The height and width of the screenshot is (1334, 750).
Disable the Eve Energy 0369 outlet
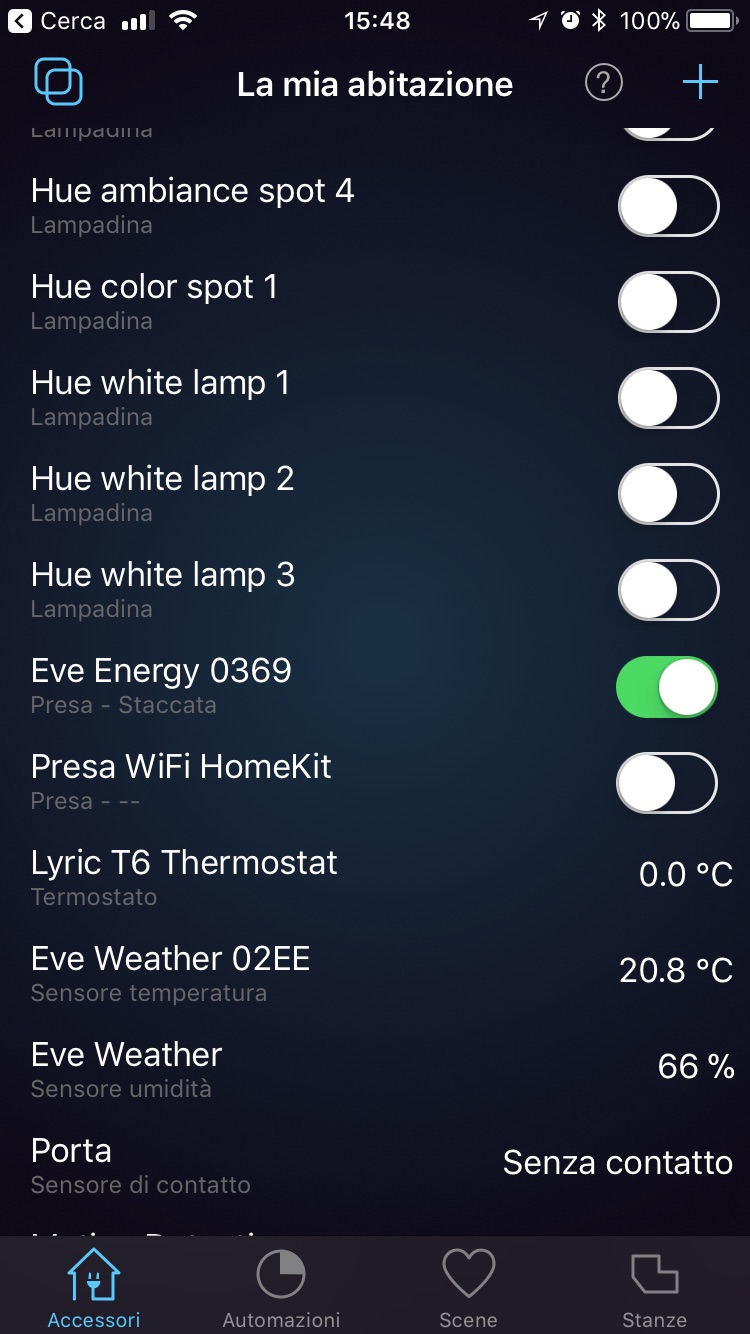(x=667, y=687)
